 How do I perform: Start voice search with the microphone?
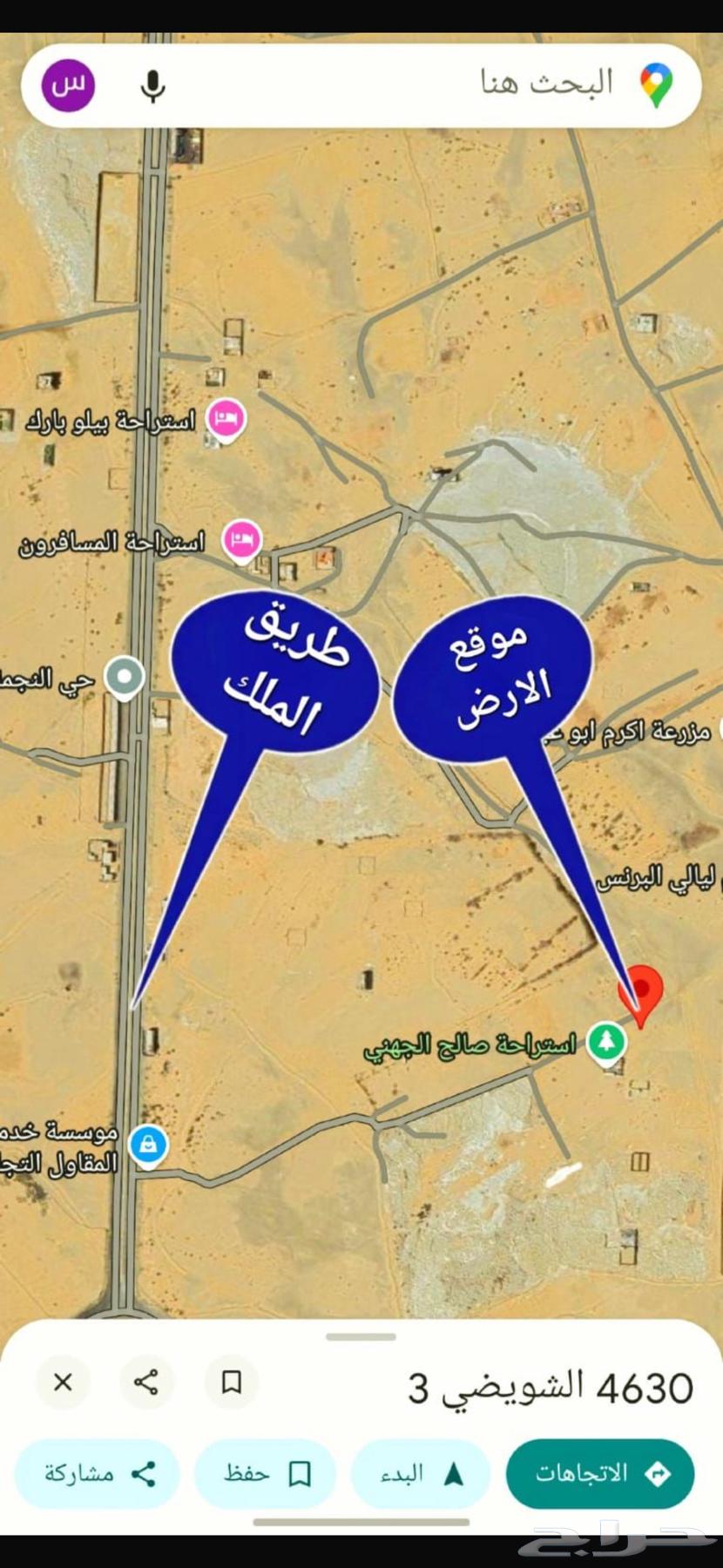click(x=153, y=85)
